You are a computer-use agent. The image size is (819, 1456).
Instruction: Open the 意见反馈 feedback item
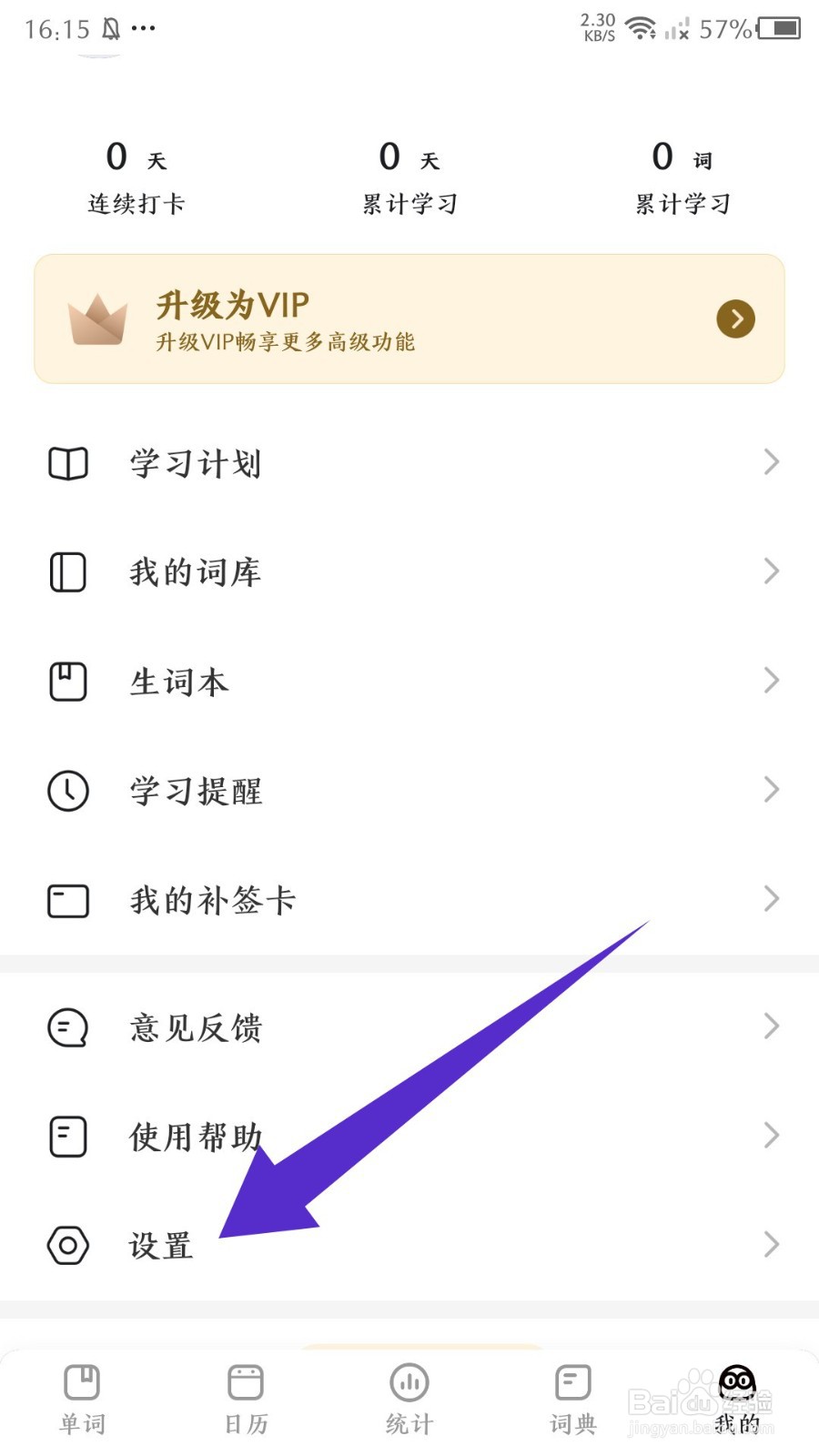(195, 1027)
